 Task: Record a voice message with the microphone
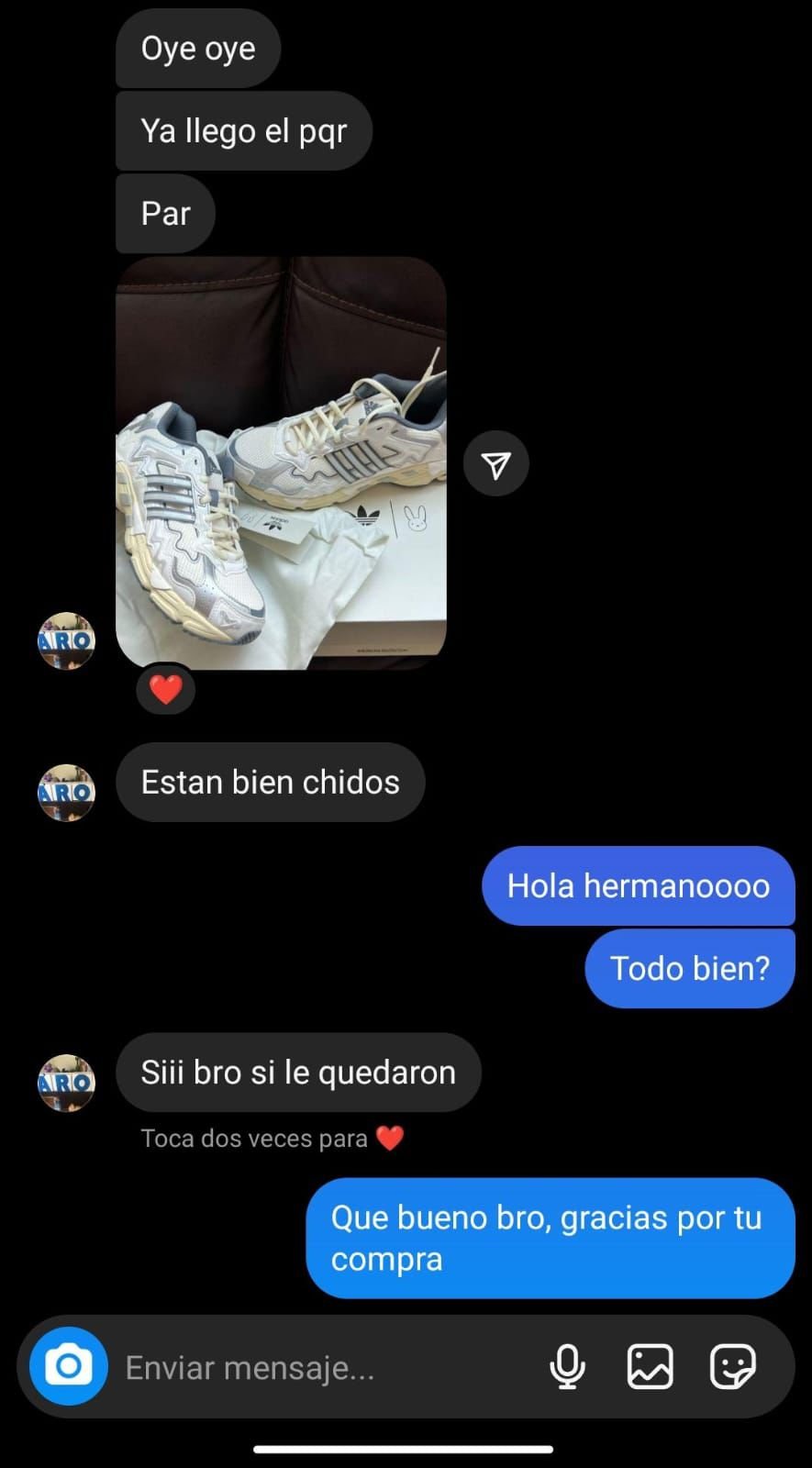tap(567, 1367)
